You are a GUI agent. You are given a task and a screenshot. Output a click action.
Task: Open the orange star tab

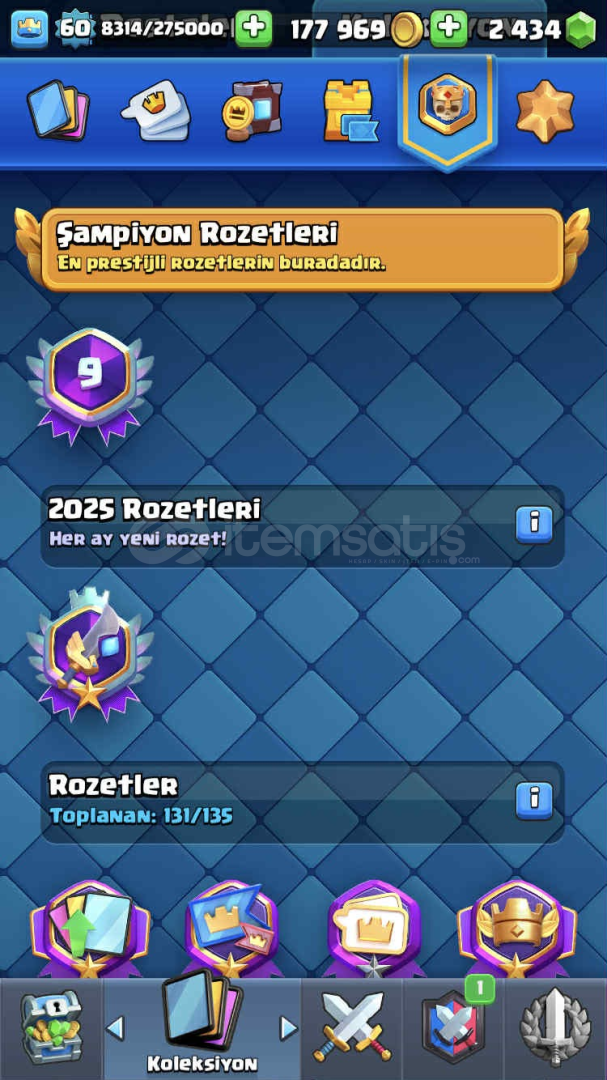[x=544, y=111]
